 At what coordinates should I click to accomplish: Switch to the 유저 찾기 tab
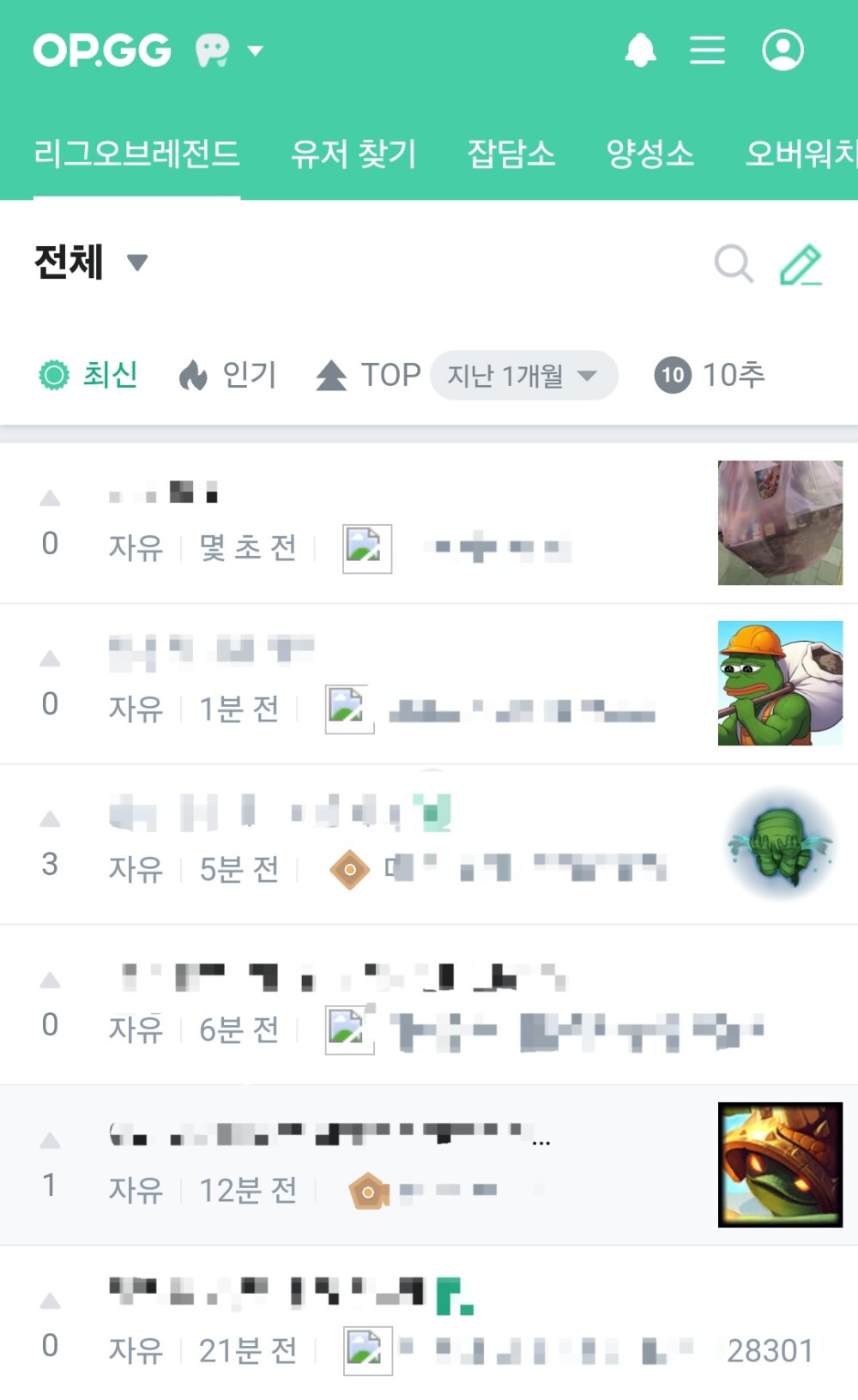pos(353,154)
